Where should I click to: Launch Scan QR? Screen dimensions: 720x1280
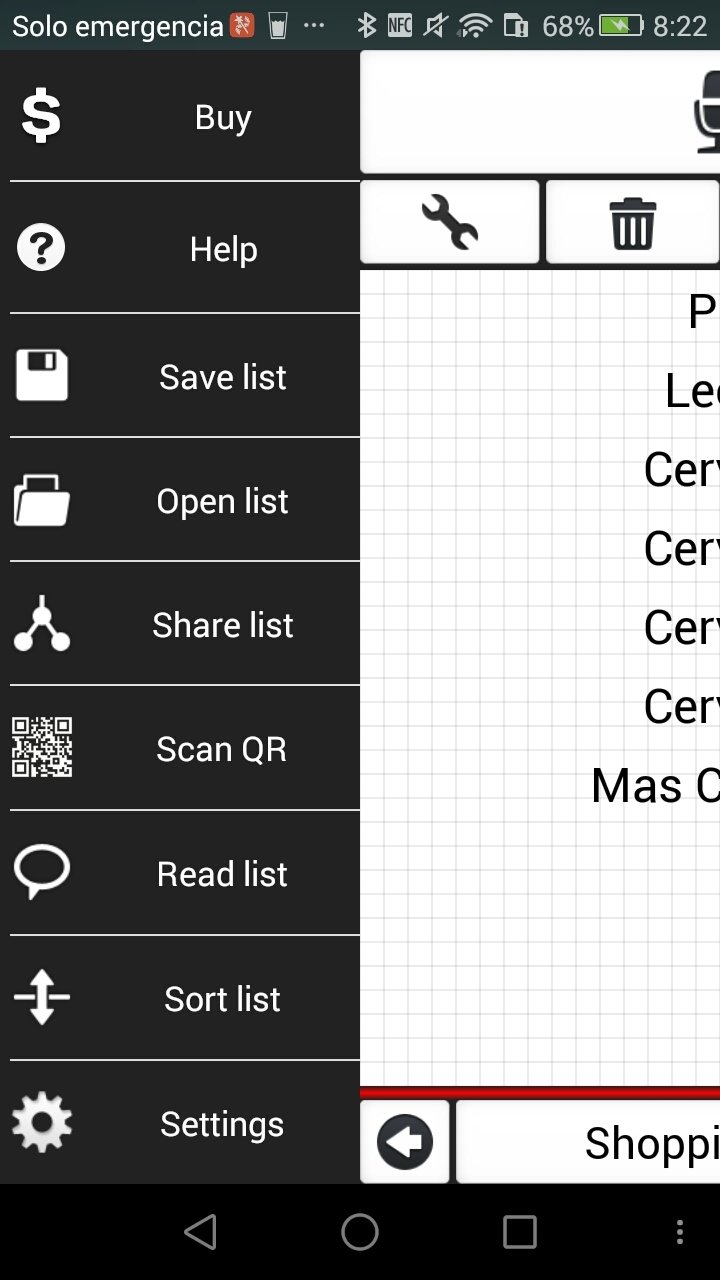click(x=180, y=748)
